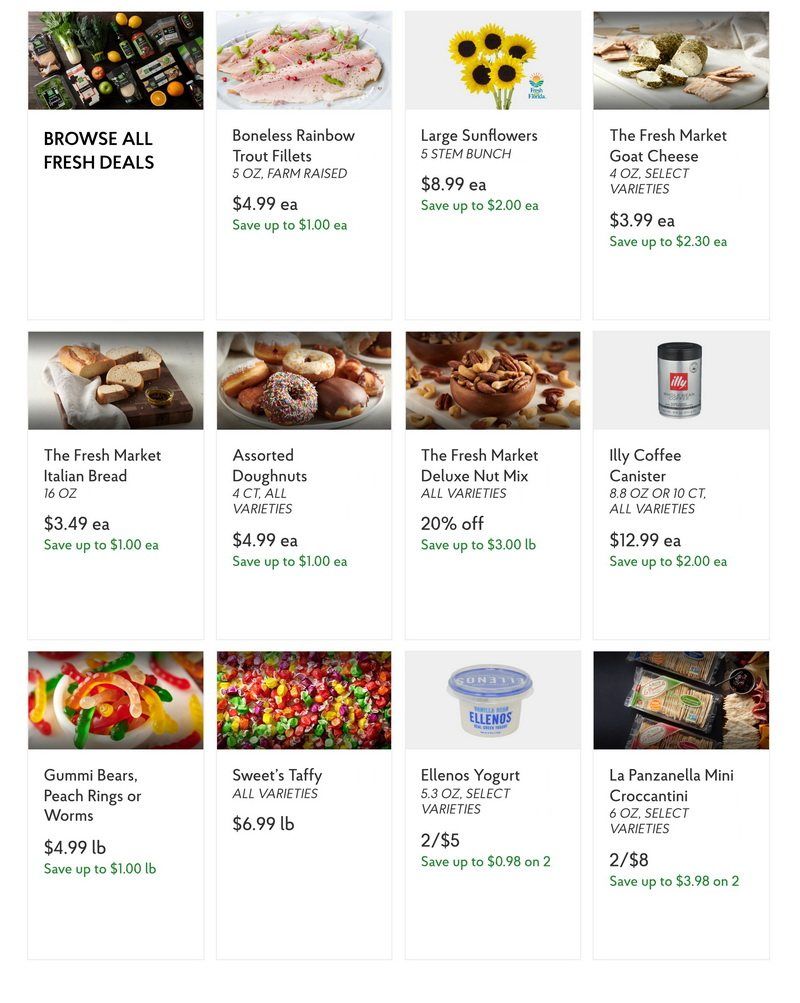This screenshot has height=1003, width=800.
Task: Click the Italian bread cutting board image
Action: [x=115, y=379]
